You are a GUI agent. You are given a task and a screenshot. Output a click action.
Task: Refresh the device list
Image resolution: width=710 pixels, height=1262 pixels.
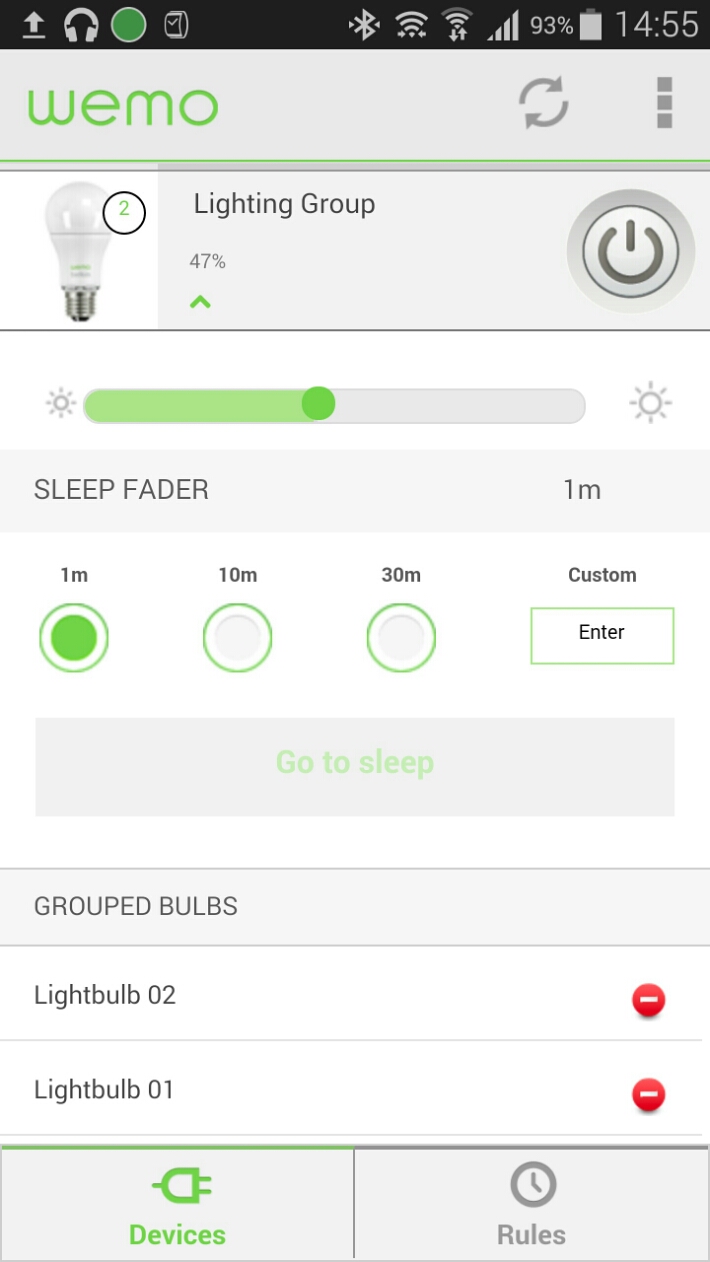click(543, 104)
